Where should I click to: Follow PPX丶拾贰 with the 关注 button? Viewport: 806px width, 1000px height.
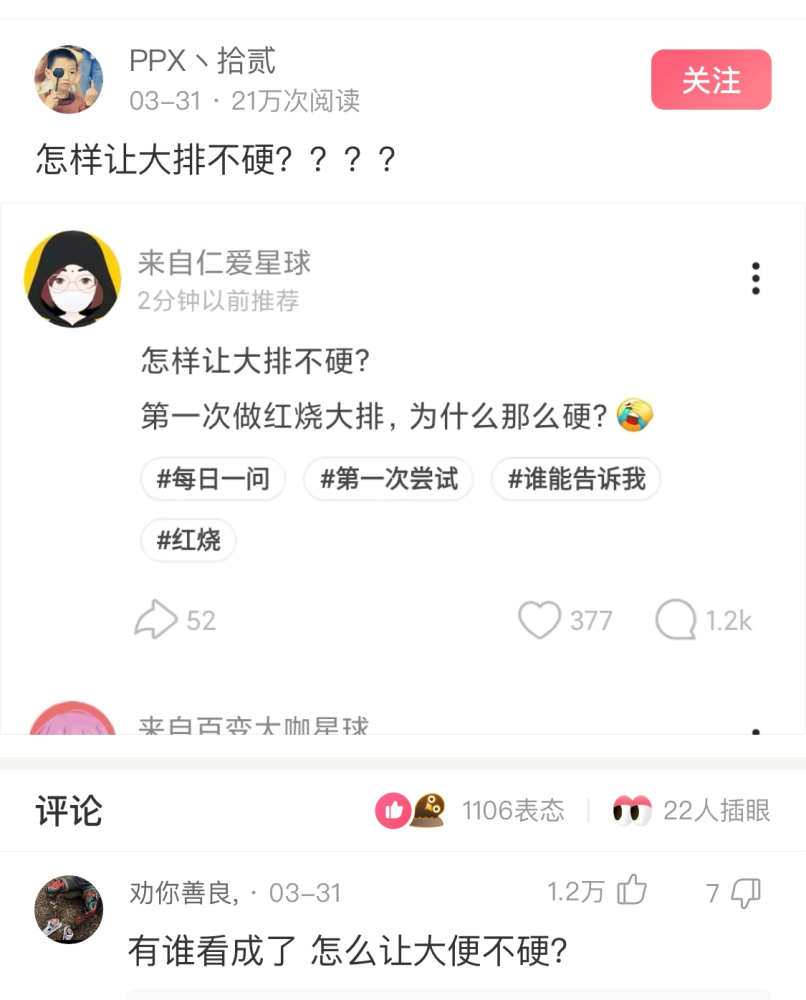[711, 80]
